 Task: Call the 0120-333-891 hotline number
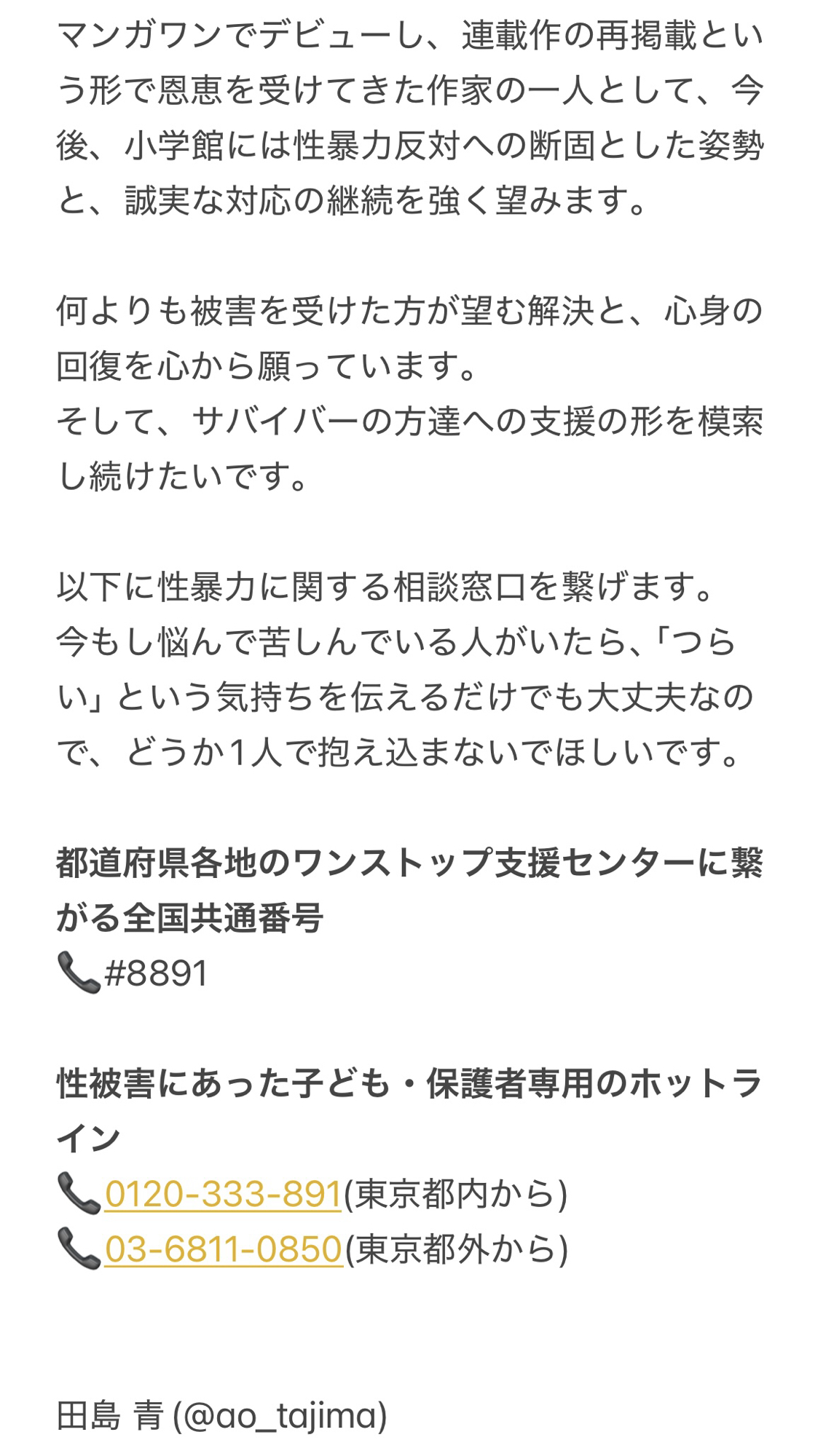point(223,1195)
